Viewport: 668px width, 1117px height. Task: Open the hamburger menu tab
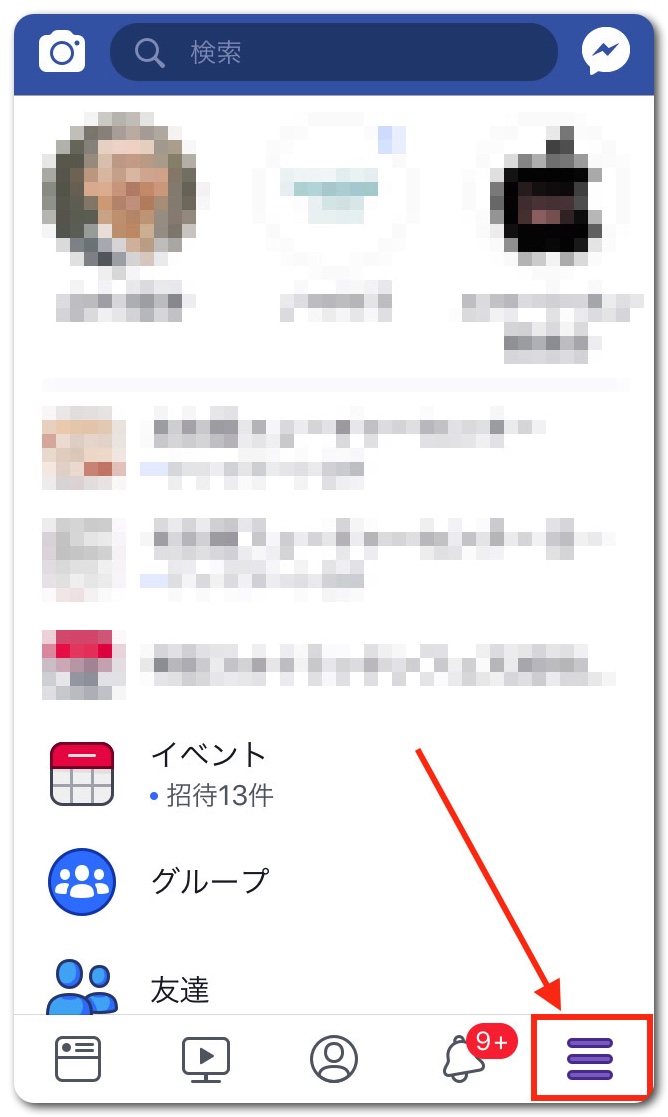coord(590,1058)
